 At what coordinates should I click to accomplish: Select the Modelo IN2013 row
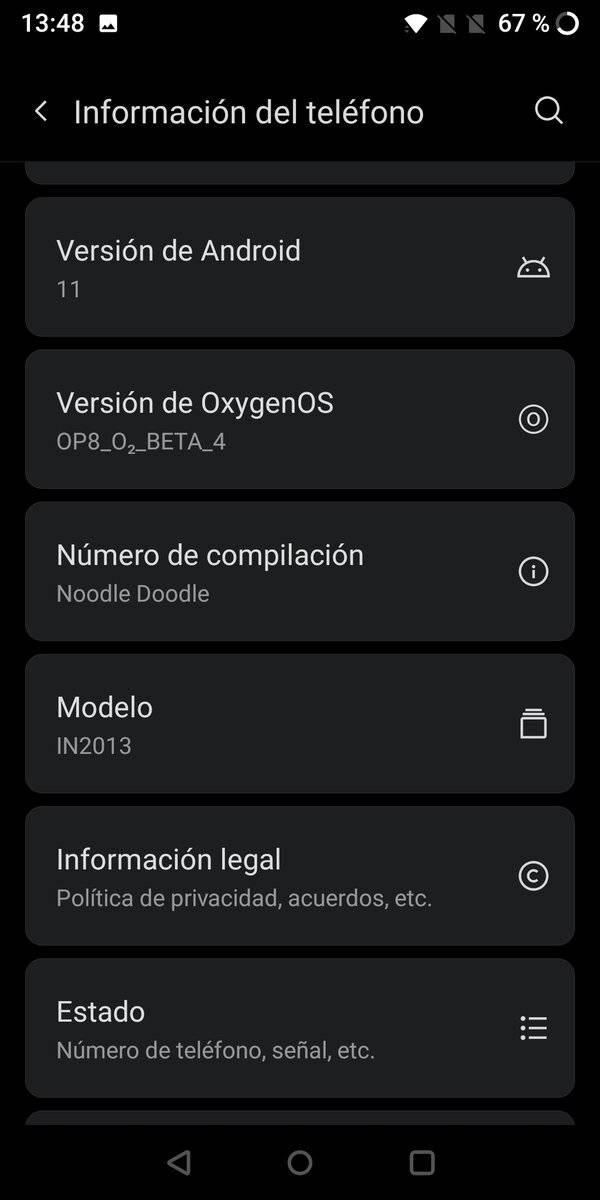pyautogui.click(x=300, y=723)
